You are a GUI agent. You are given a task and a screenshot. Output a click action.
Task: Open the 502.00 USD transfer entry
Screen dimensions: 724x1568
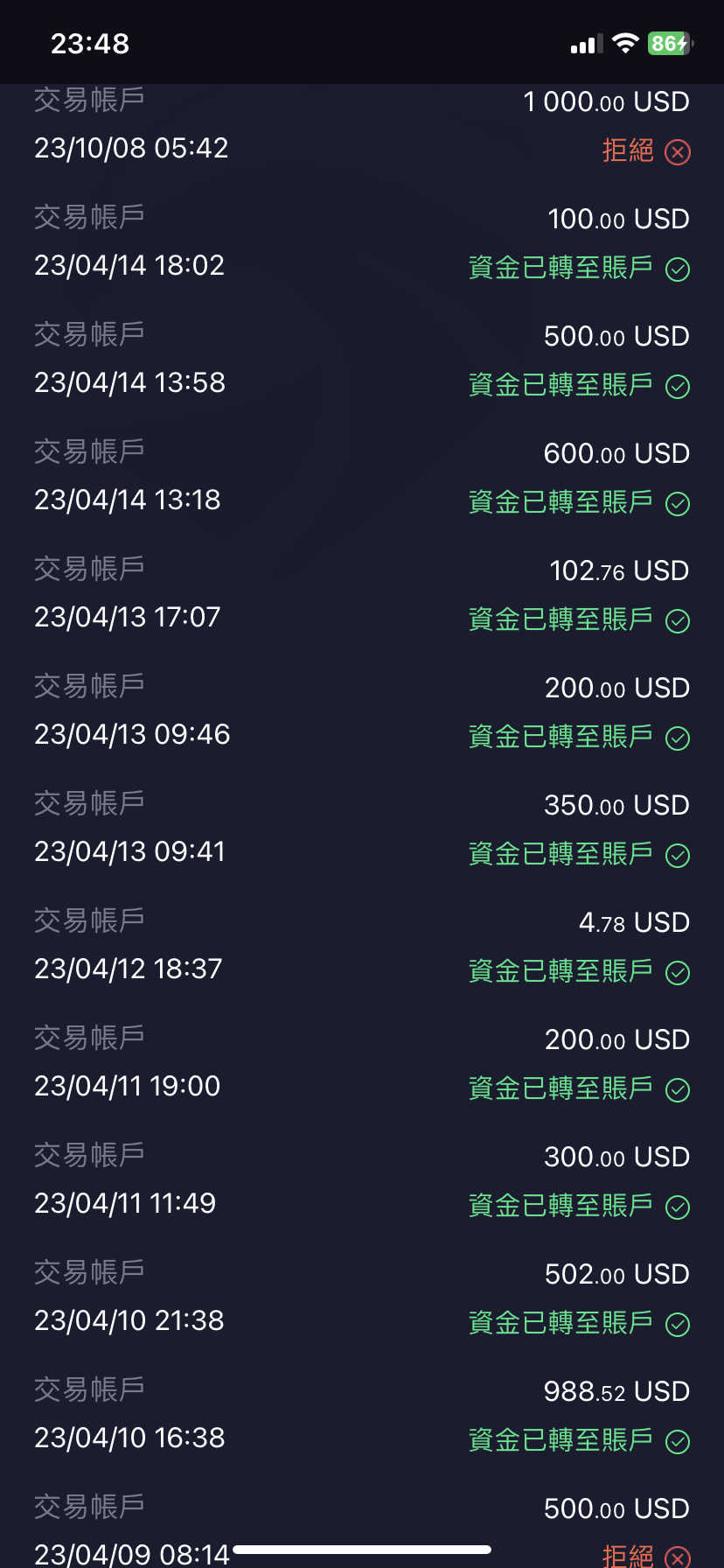362,1298
